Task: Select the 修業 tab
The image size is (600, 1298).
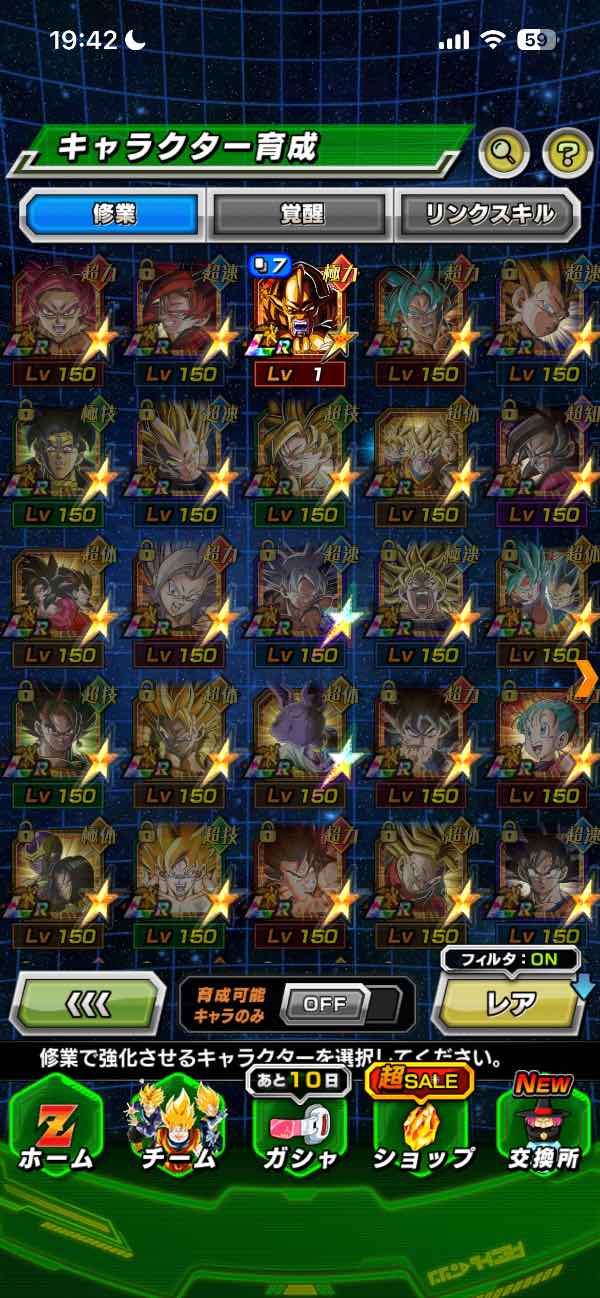Action: (113, 214)
